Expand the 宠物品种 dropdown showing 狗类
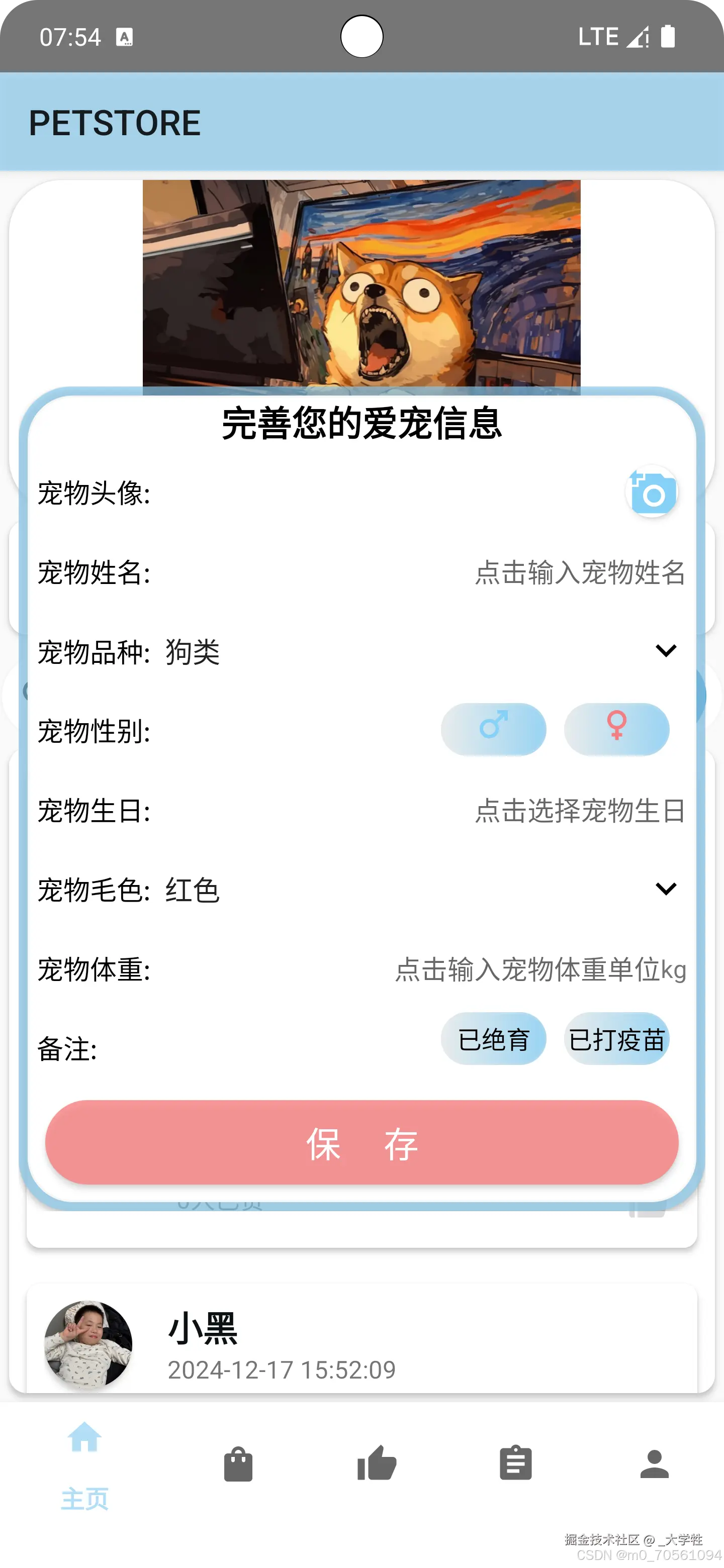 click(665, 651)
